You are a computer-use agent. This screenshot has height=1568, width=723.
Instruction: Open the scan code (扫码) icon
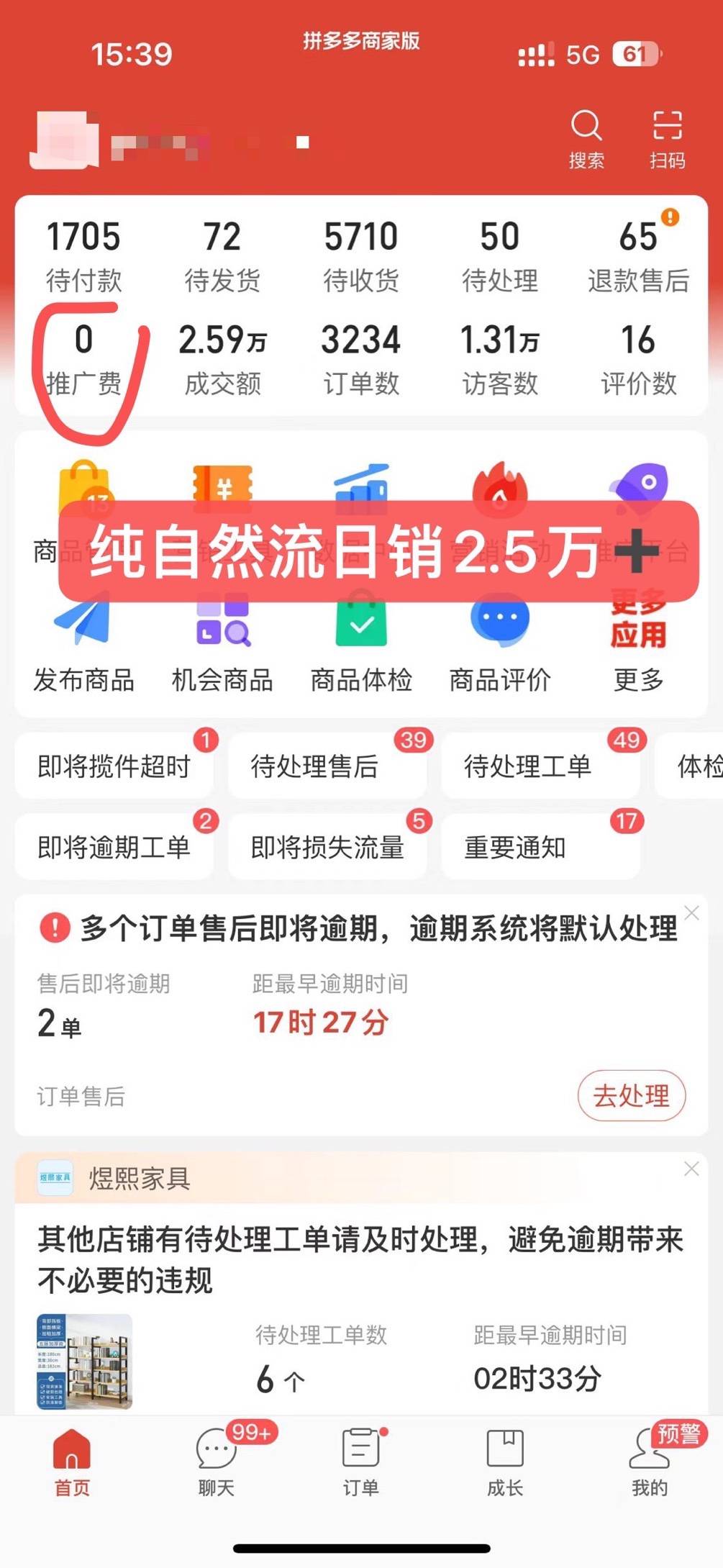point(667,138)
